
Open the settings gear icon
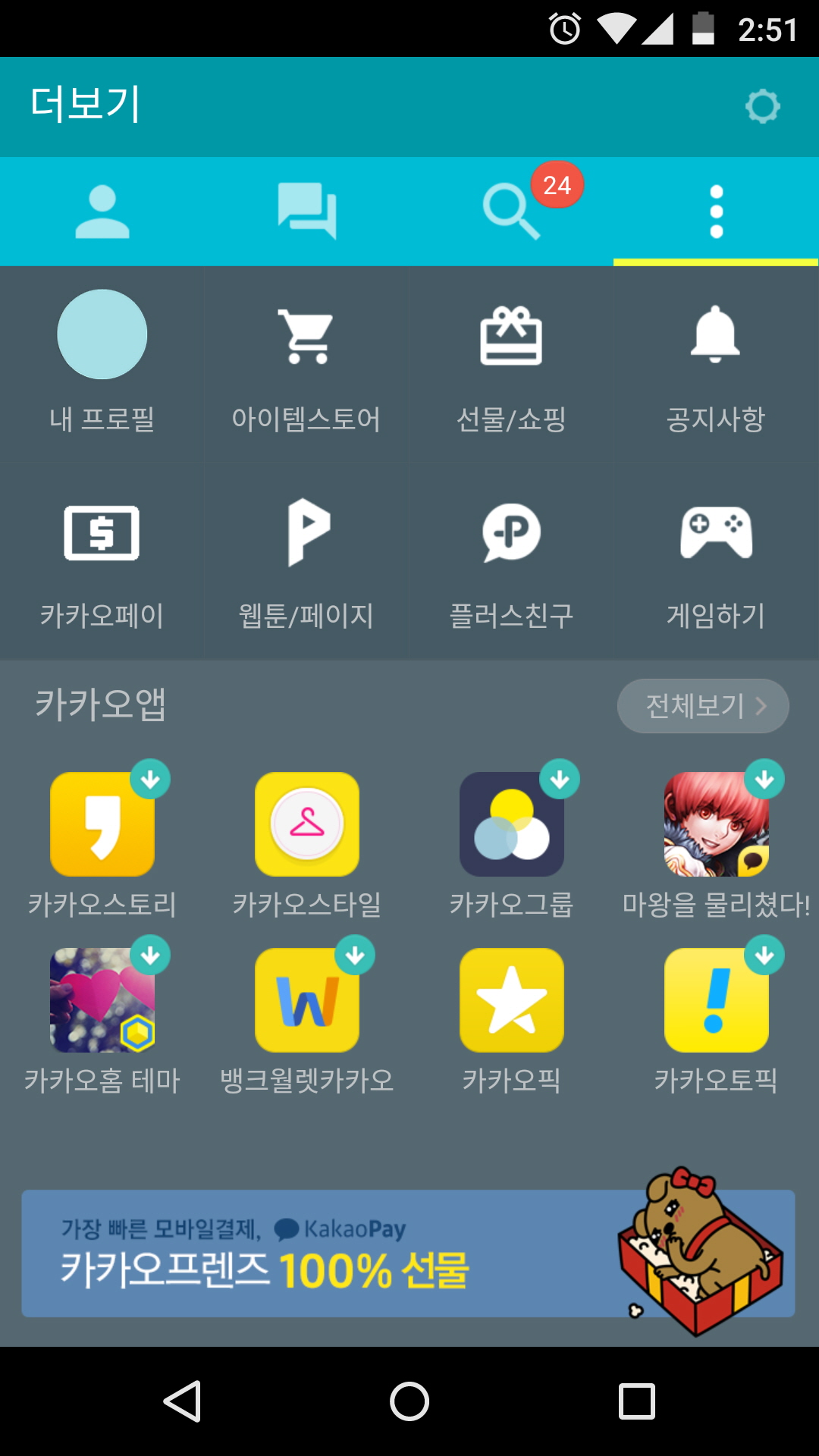click(762, 106)
